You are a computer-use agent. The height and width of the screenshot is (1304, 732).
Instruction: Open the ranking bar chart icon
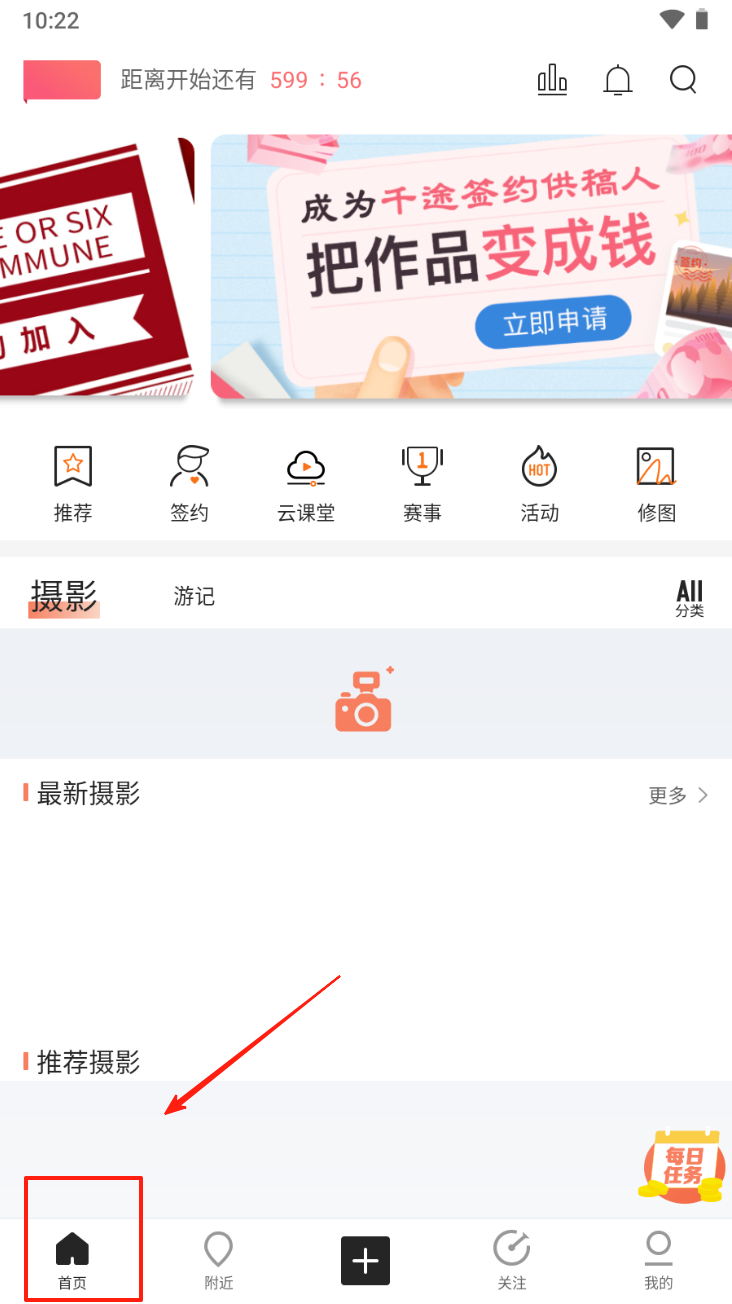coord(552,80)
